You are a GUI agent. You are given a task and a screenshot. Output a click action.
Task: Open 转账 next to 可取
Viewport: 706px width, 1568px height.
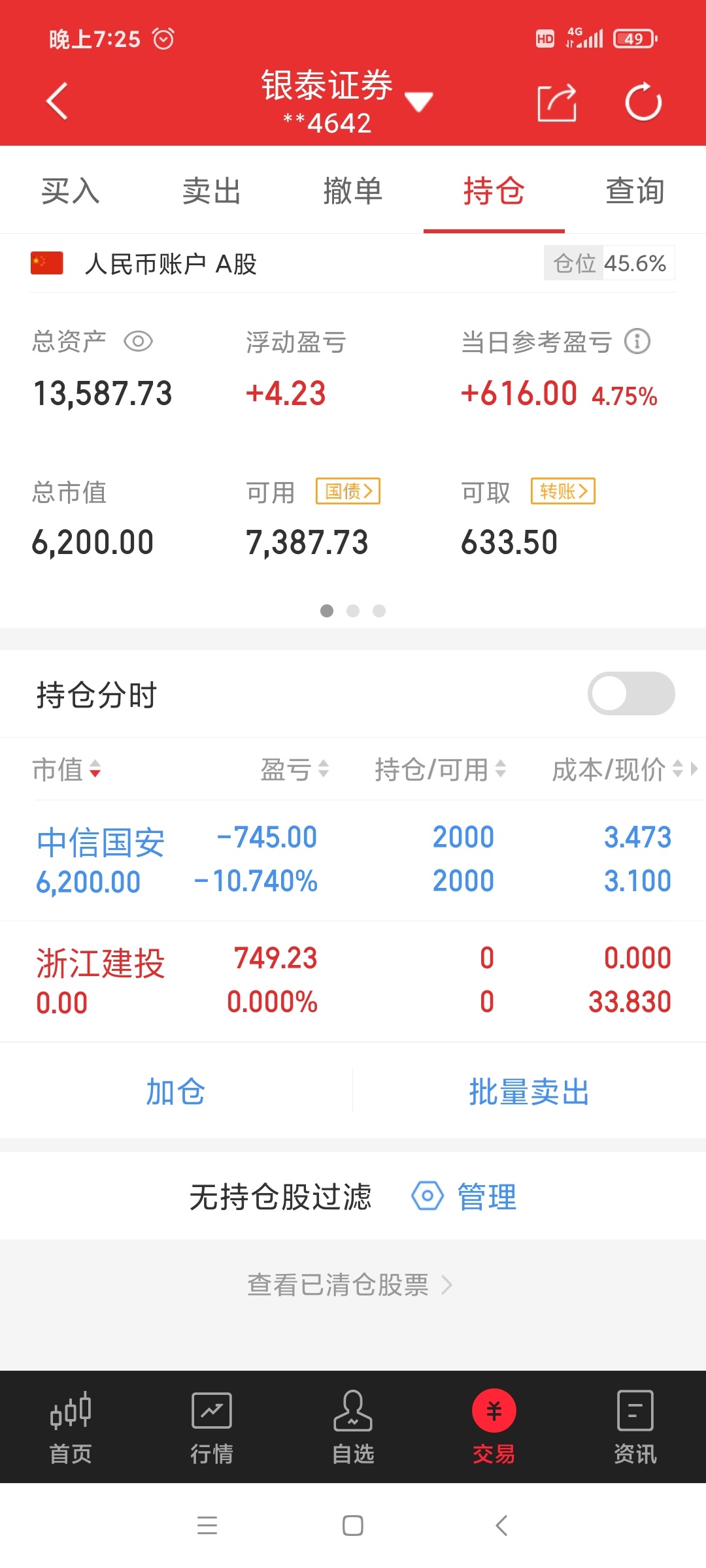coord(563,491)
